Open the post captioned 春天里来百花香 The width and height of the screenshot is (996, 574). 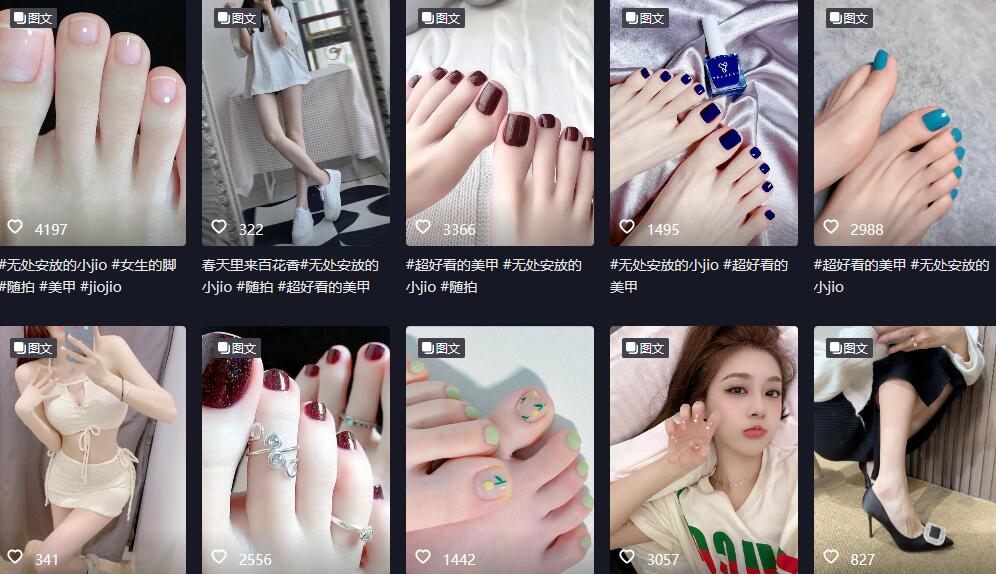[296, 120]
